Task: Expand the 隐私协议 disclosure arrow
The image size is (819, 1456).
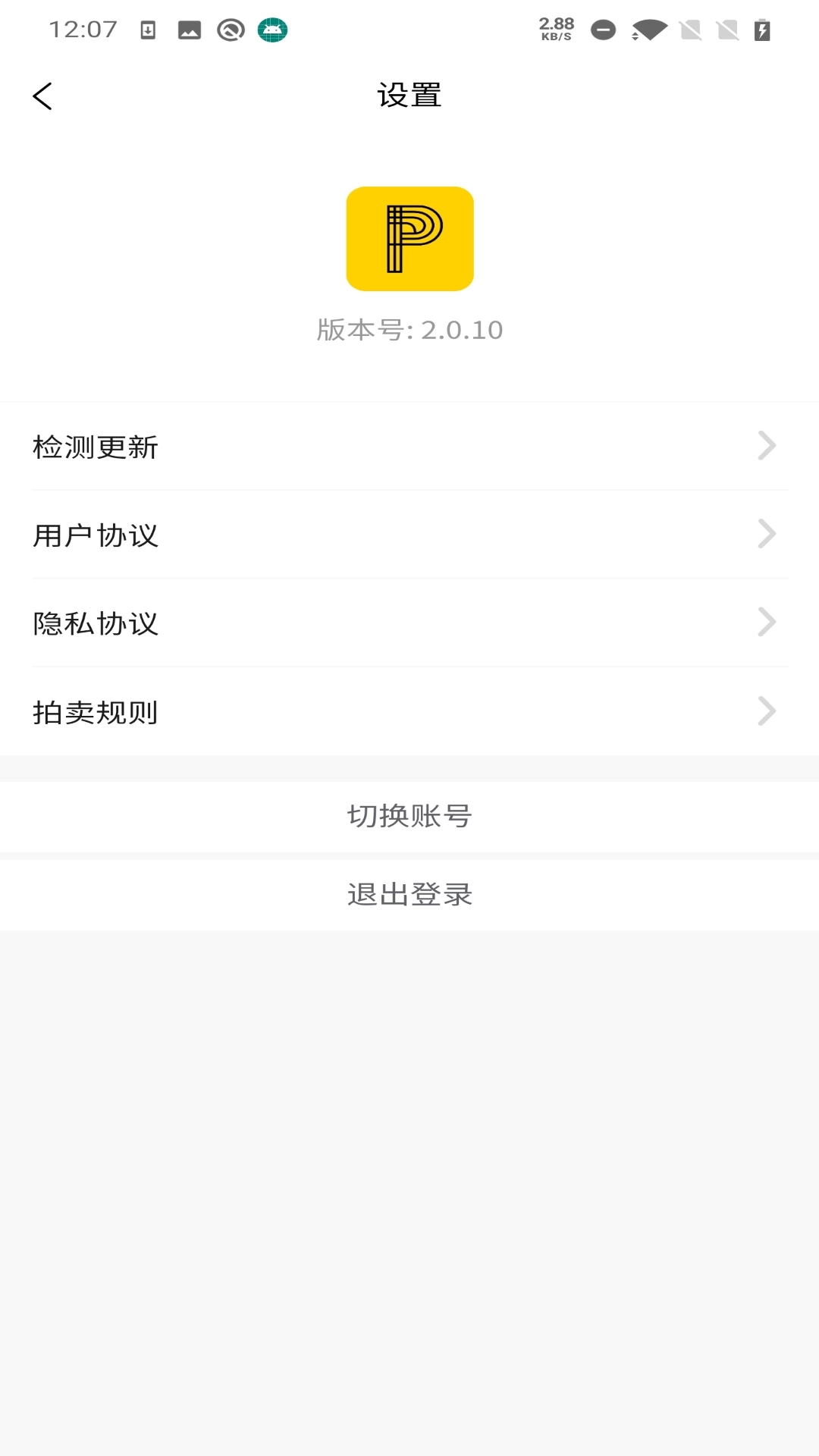Action: click(767, 623)
